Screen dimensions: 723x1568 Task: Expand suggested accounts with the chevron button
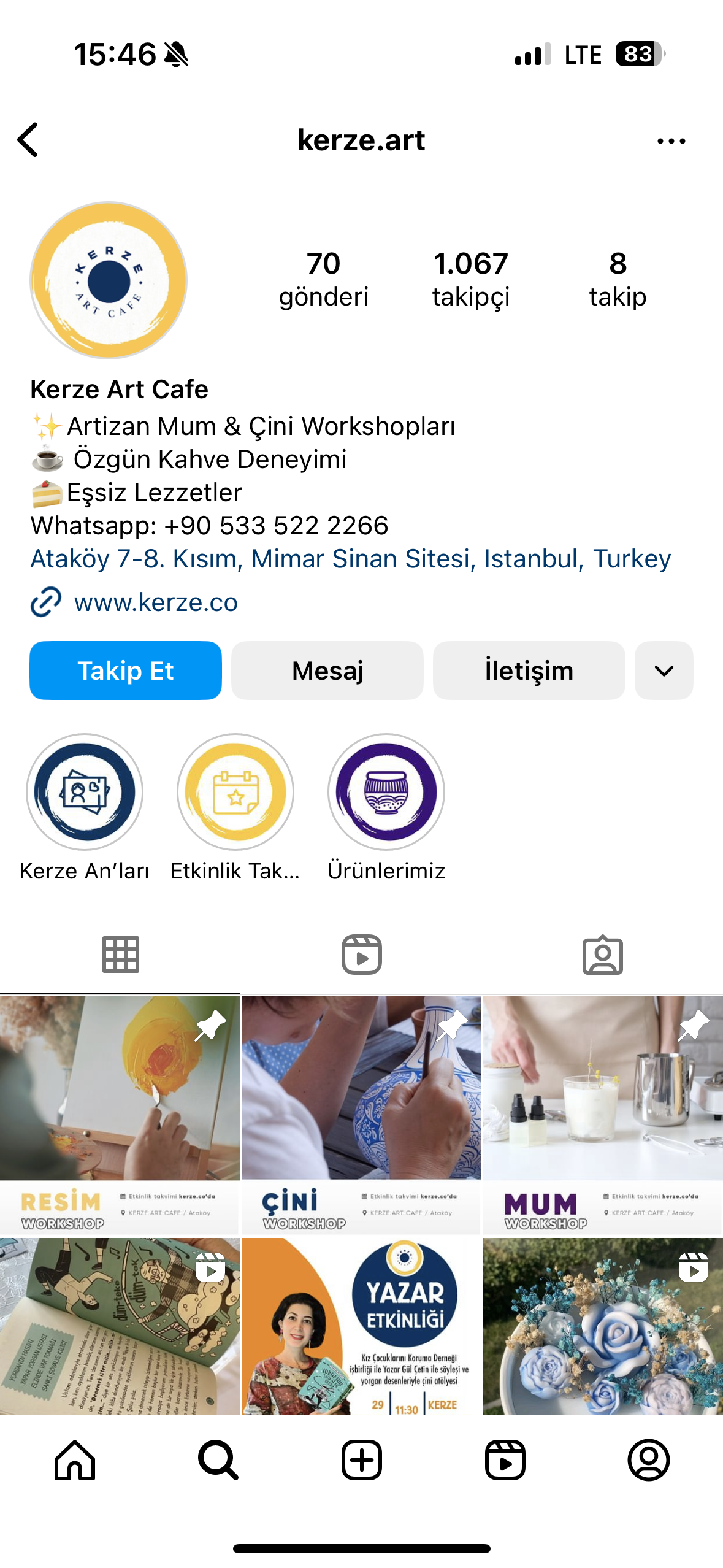(x=664, y=671)
